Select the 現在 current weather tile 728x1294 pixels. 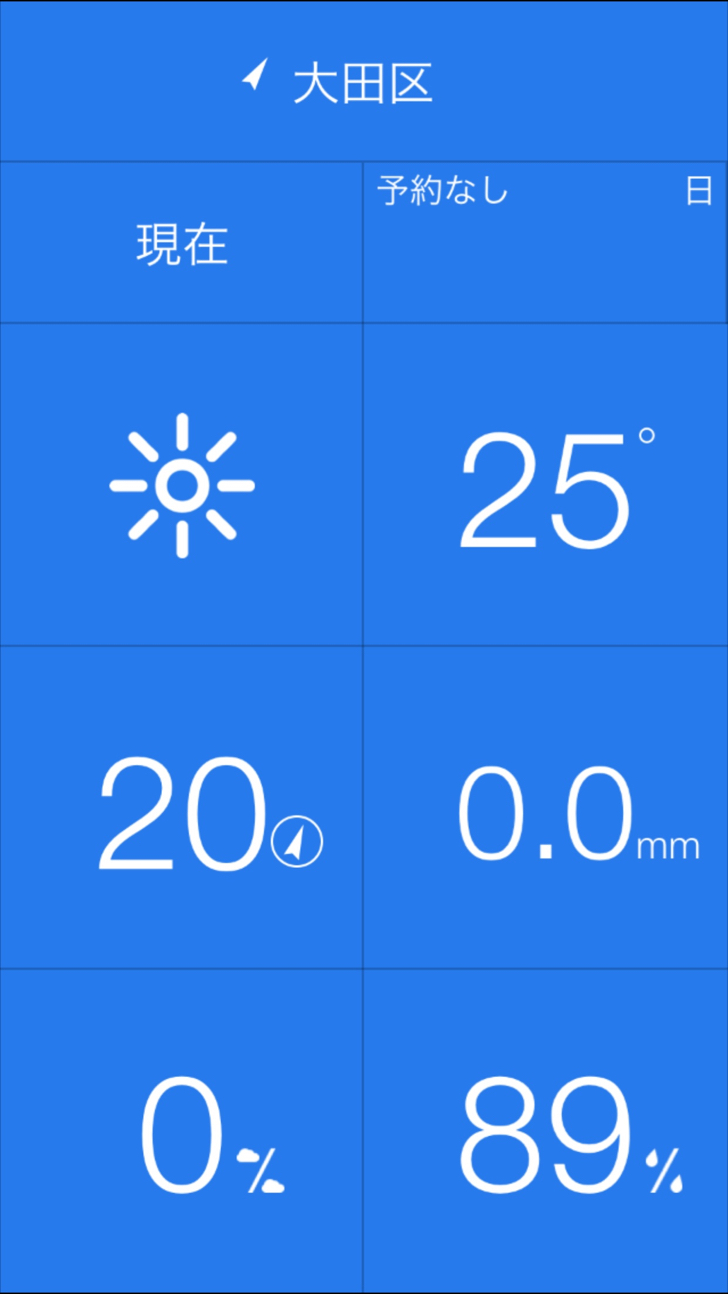[x=181, y=243]
